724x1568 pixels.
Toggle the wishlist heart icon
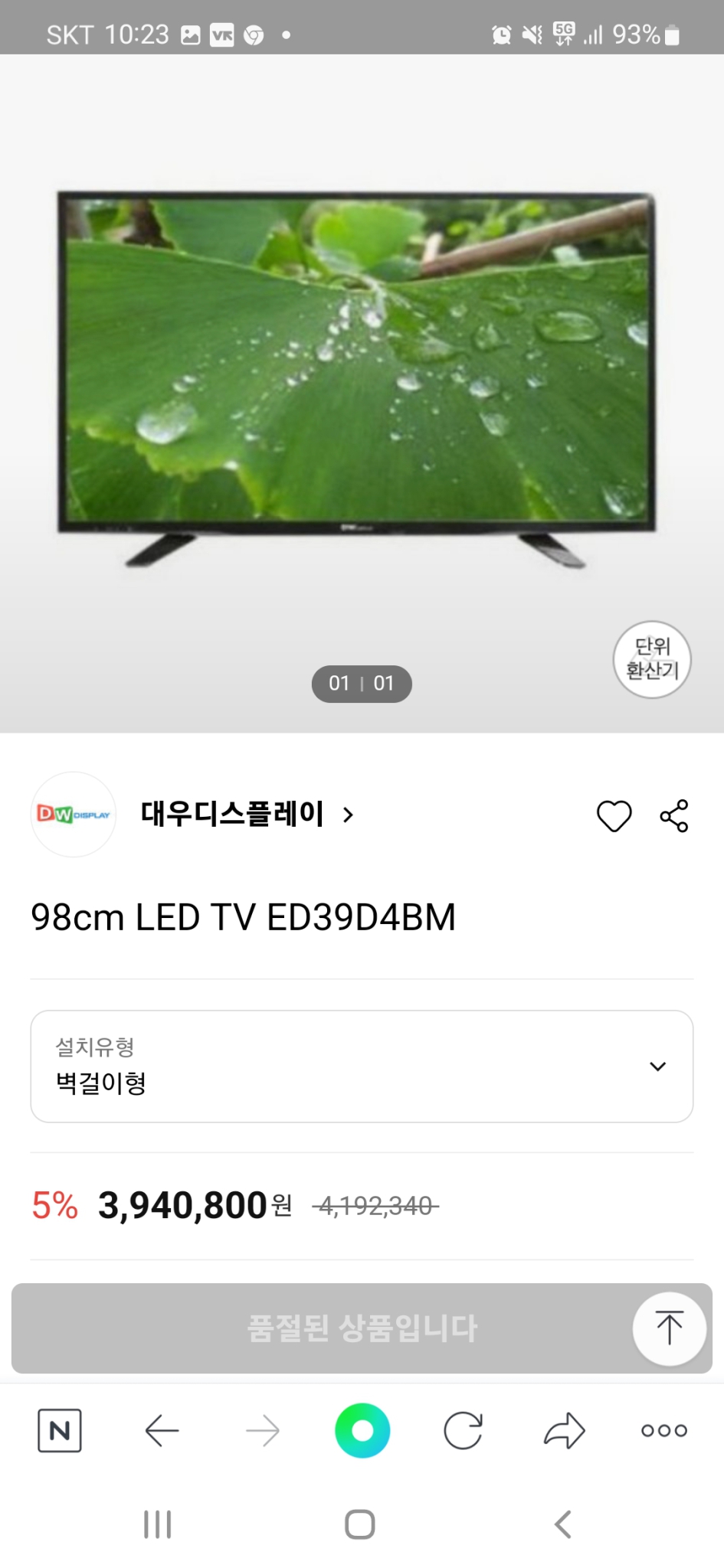click(614, 816)
